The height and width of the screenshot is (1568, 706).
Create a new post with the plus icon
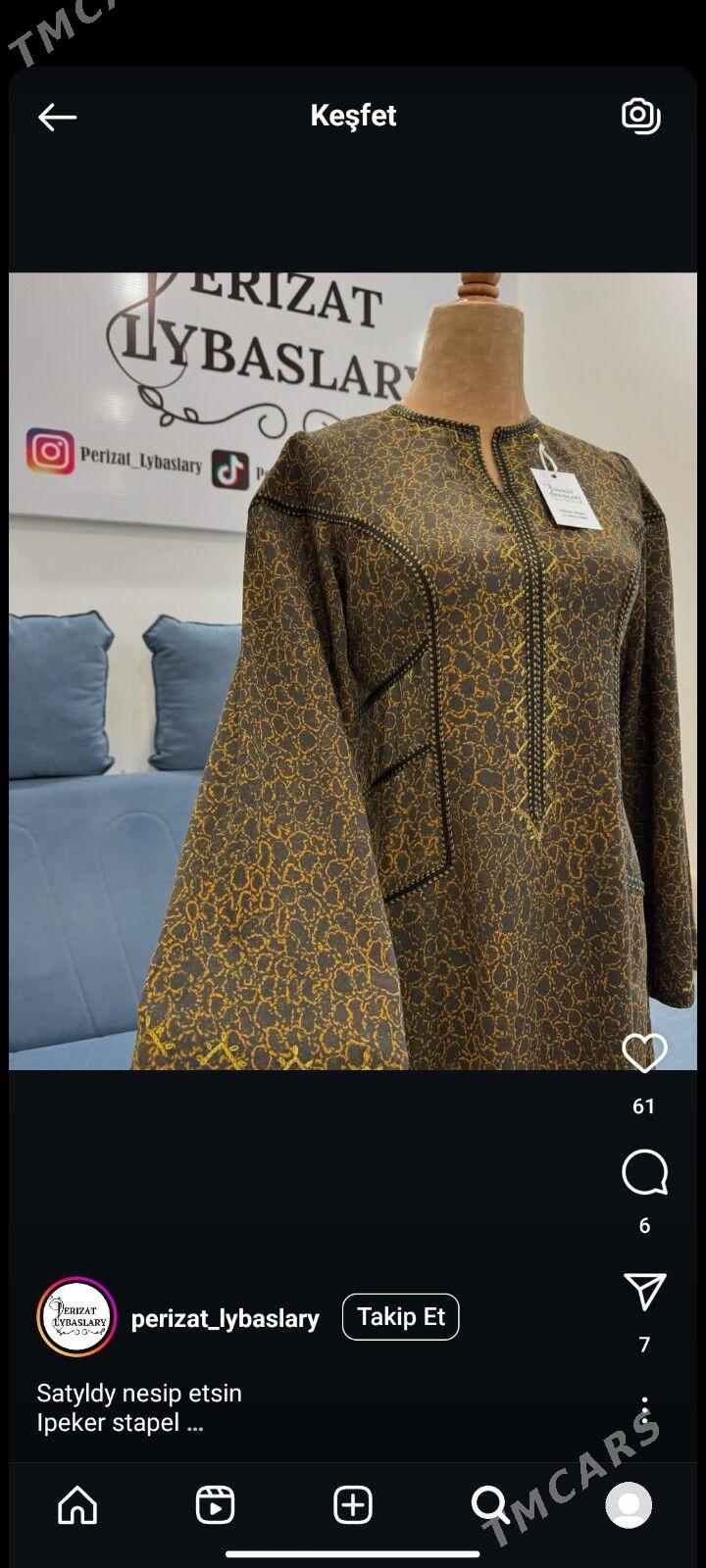[353, 1505]
